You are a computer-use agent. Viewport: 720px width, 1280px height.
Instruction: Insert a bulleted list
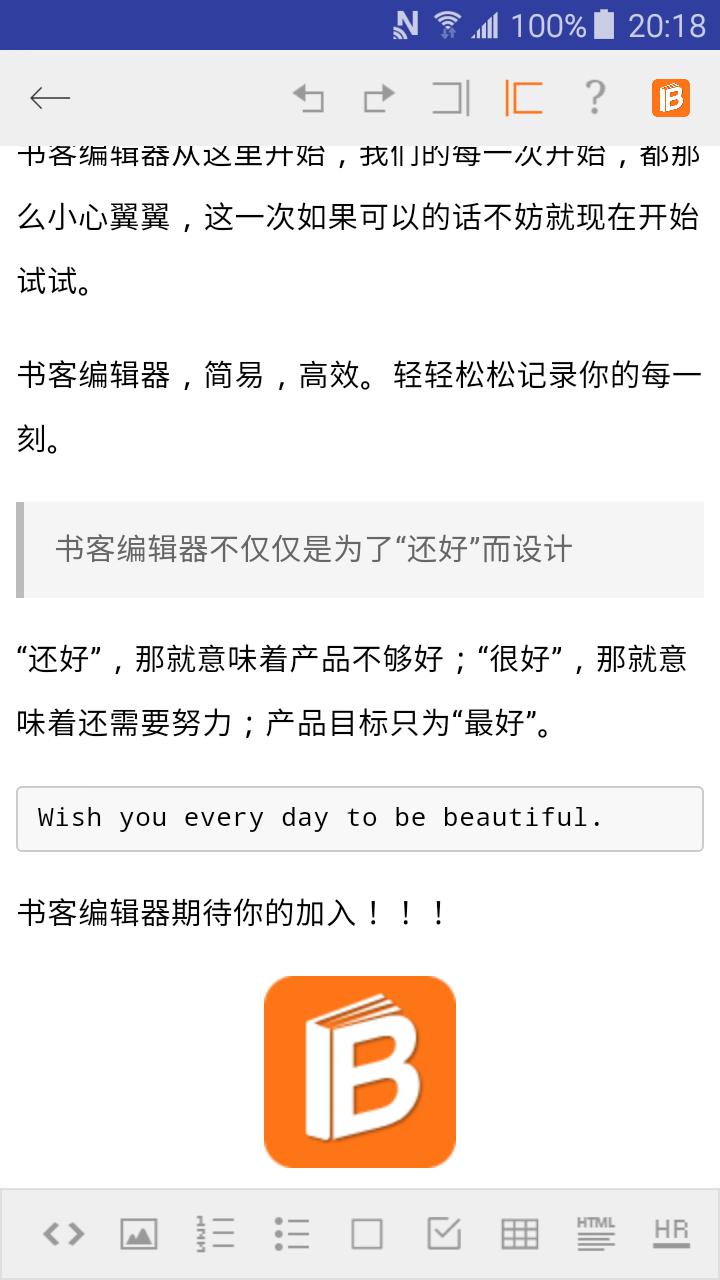pos(291,1234)
